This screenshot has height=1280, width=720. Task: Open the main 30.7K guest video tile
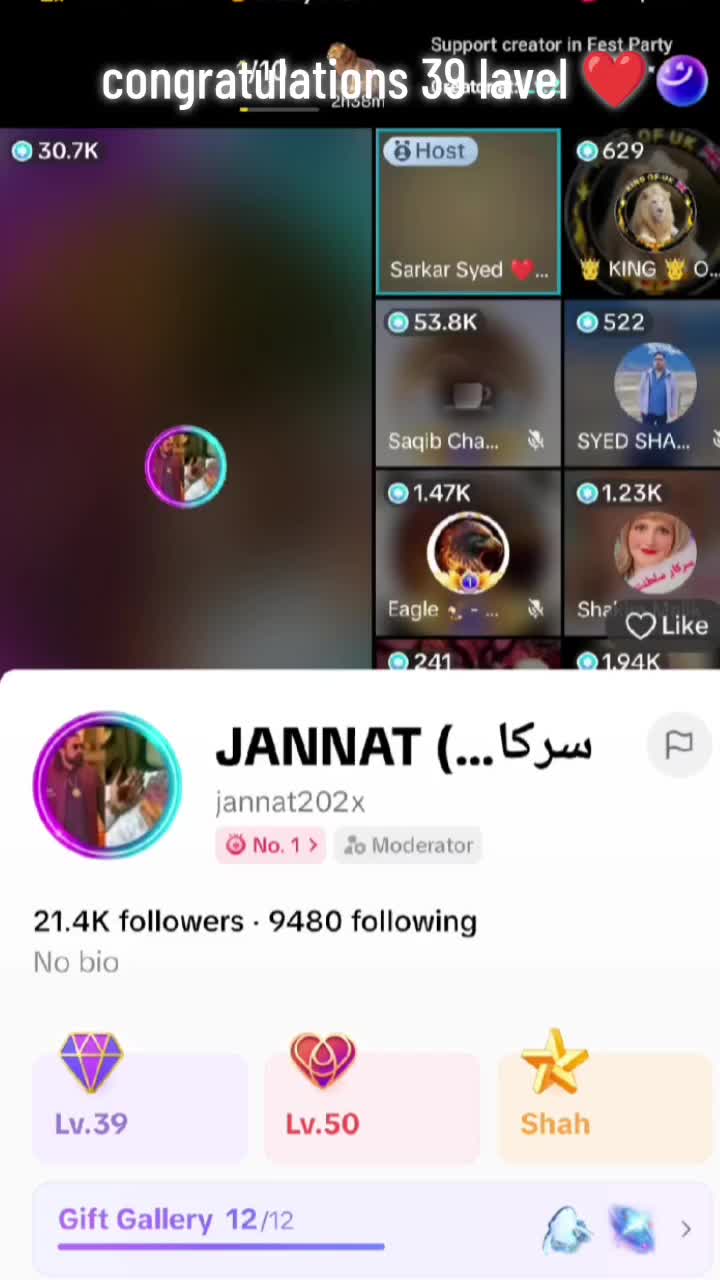click(187, 398)
